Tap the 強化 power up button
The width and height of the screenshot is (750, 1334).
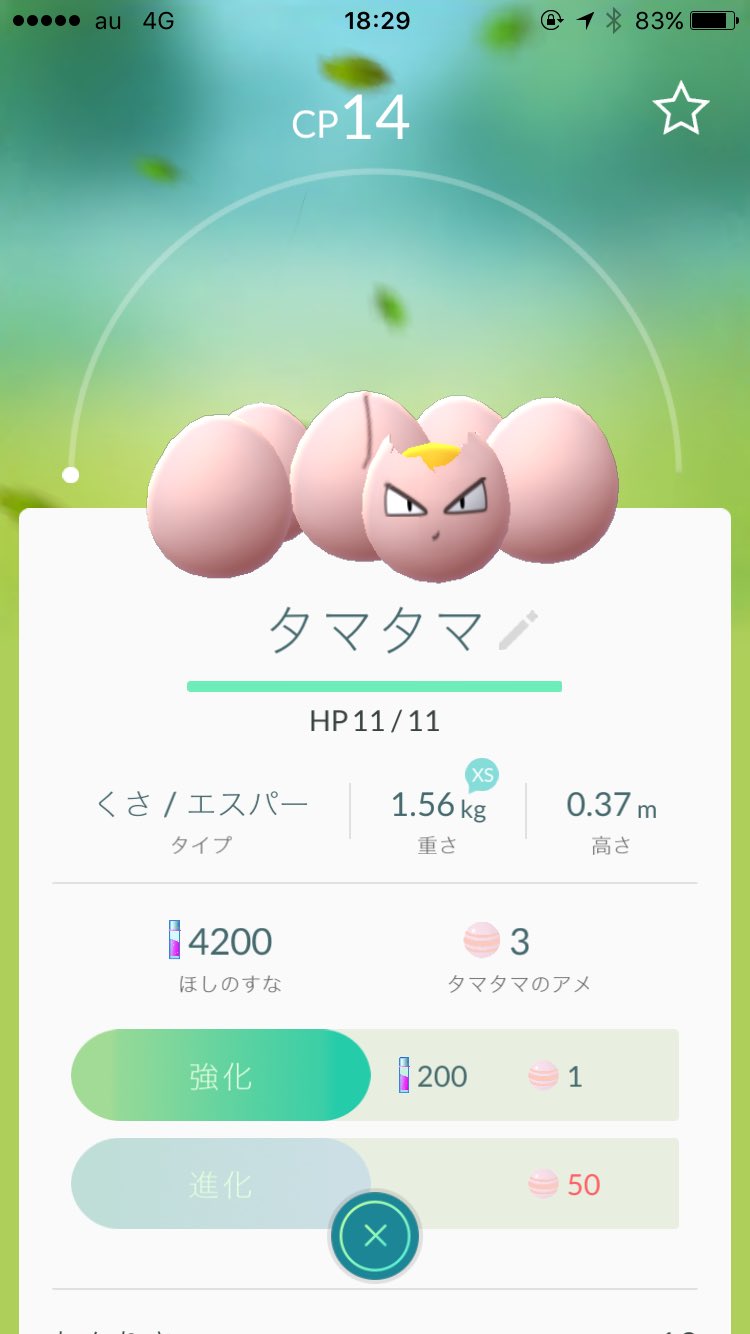[x=221, y=1076]
